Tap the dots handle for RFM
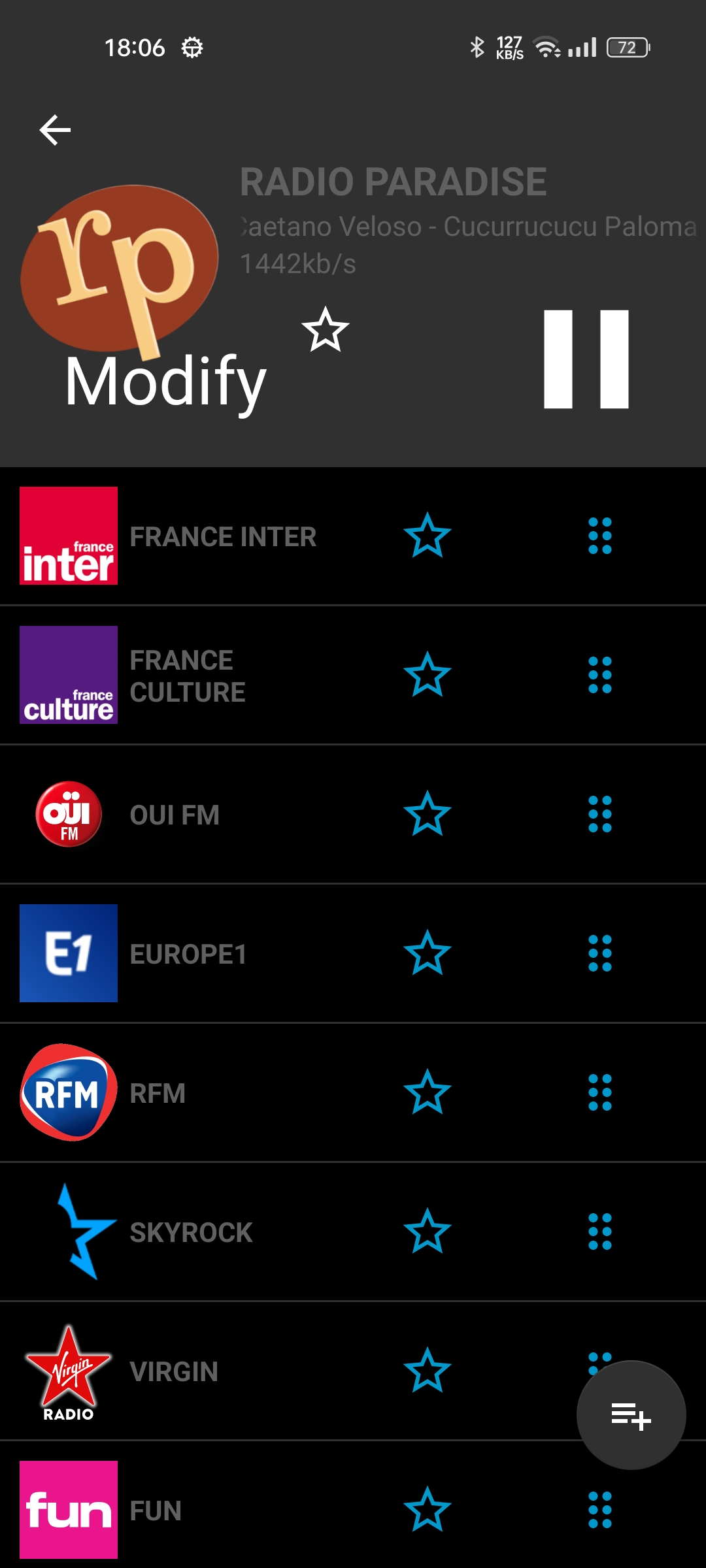The height and width of the screenshot is (1568, 706). point(599,1092)
